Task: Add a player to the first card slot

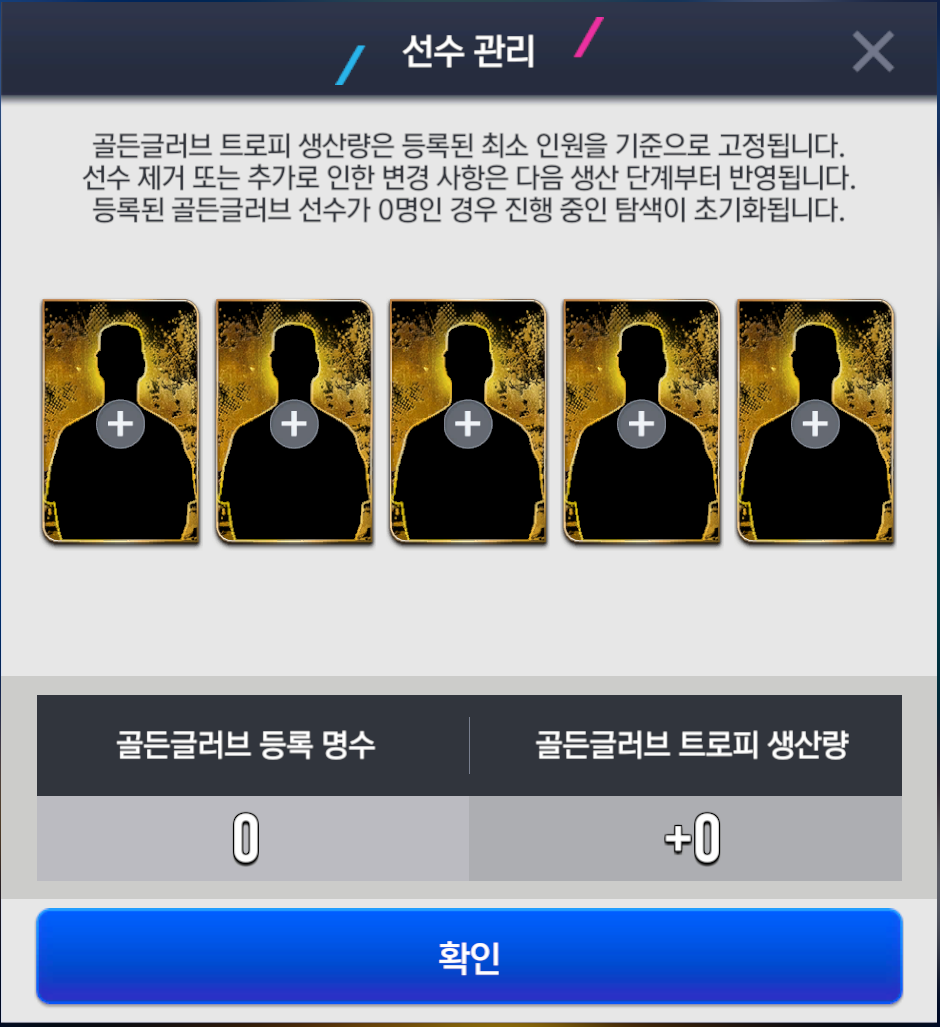Action: pos(120,425)
